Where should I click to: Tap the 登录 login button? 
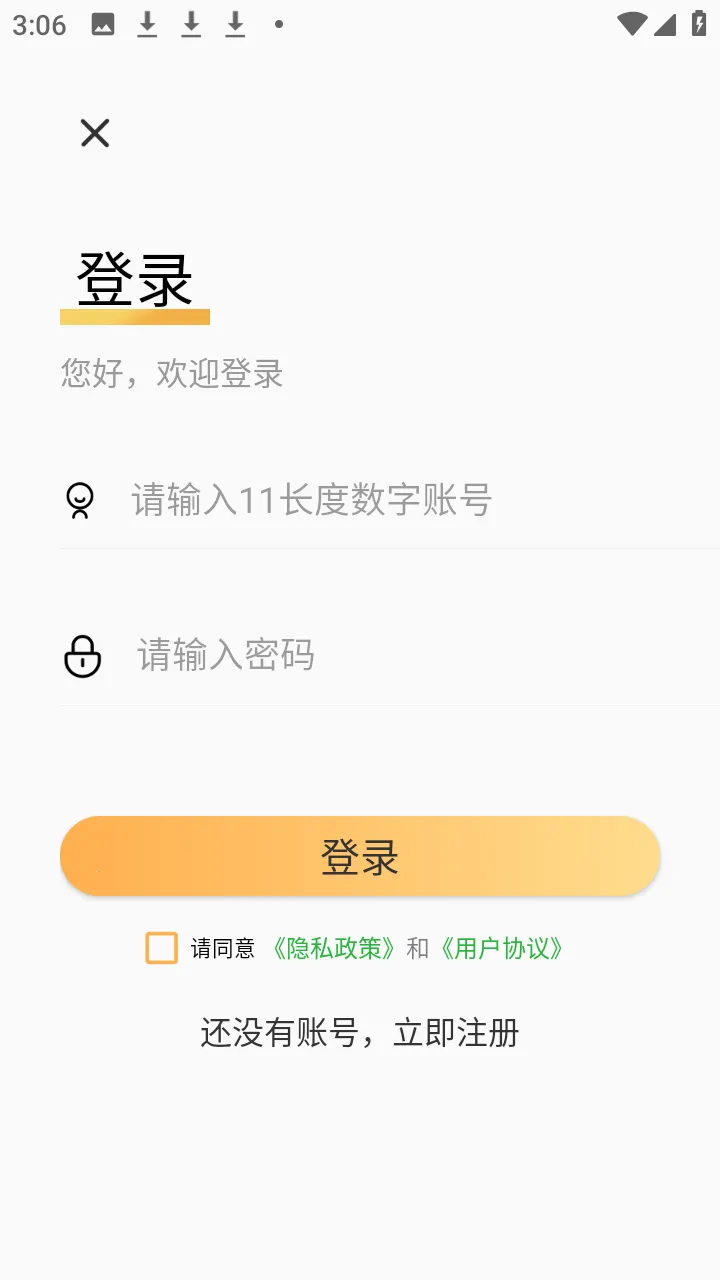coord(359,856)
